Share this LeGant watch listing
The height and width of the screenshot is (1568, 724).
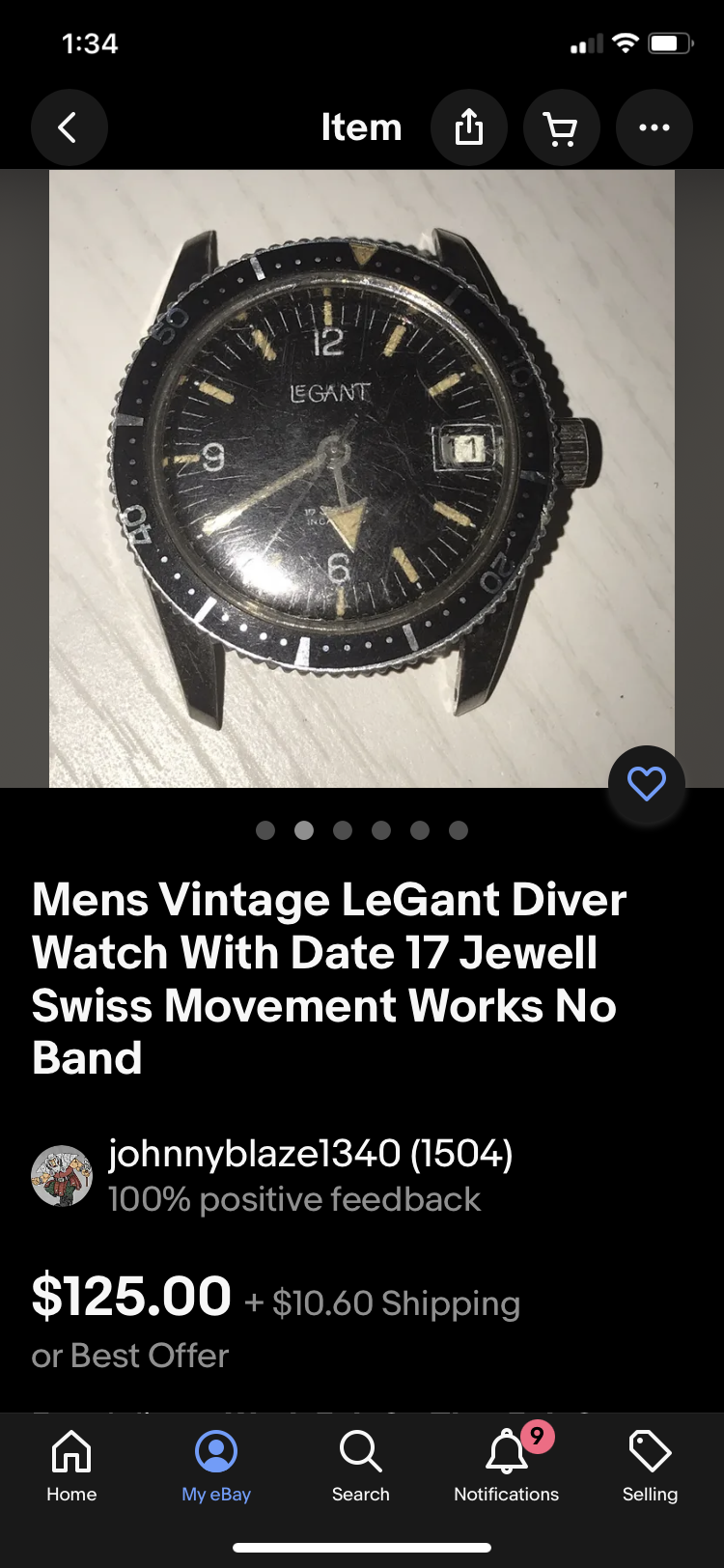point(469,127)
